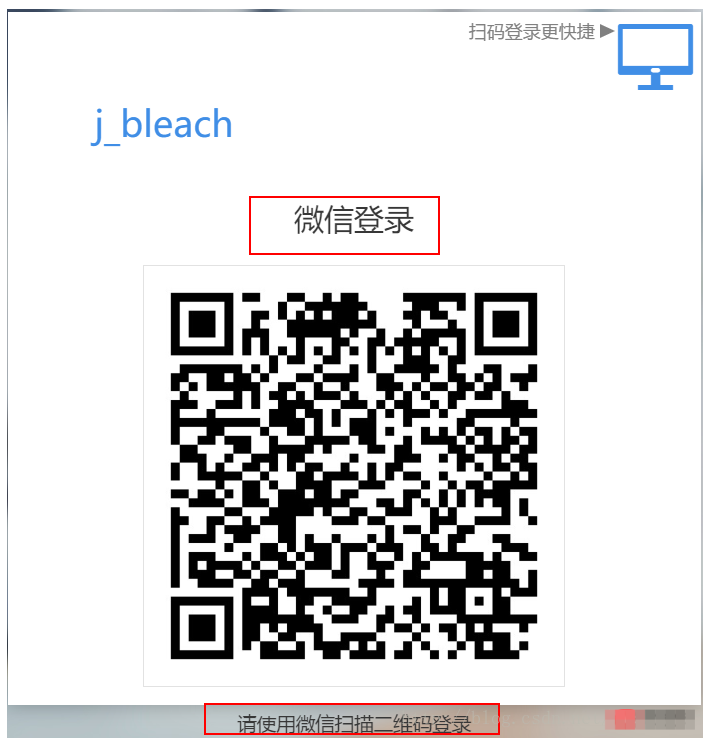This screenshot has width=715, height=744.
Task: Switch login mode via the monitor icon
Action: click(654, 56)
